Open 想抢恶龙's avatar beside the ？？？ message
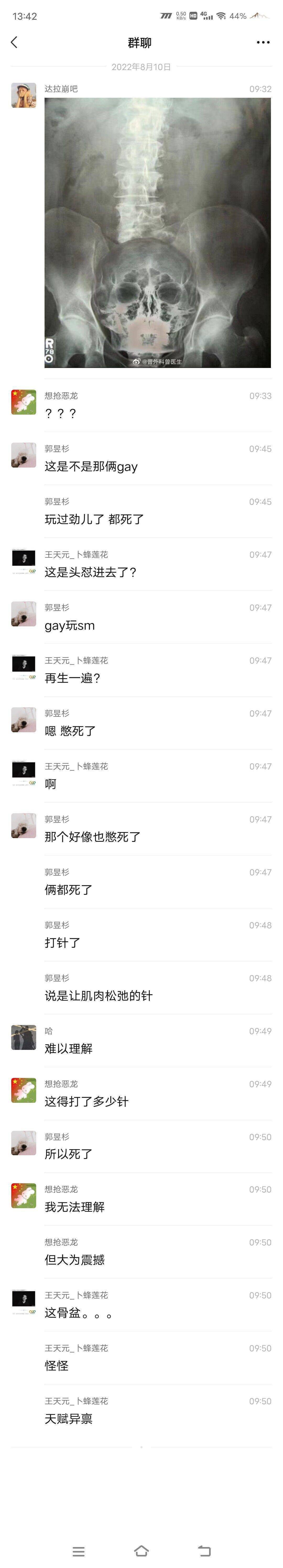283x1568 pixels. click(x=24, y=402)
